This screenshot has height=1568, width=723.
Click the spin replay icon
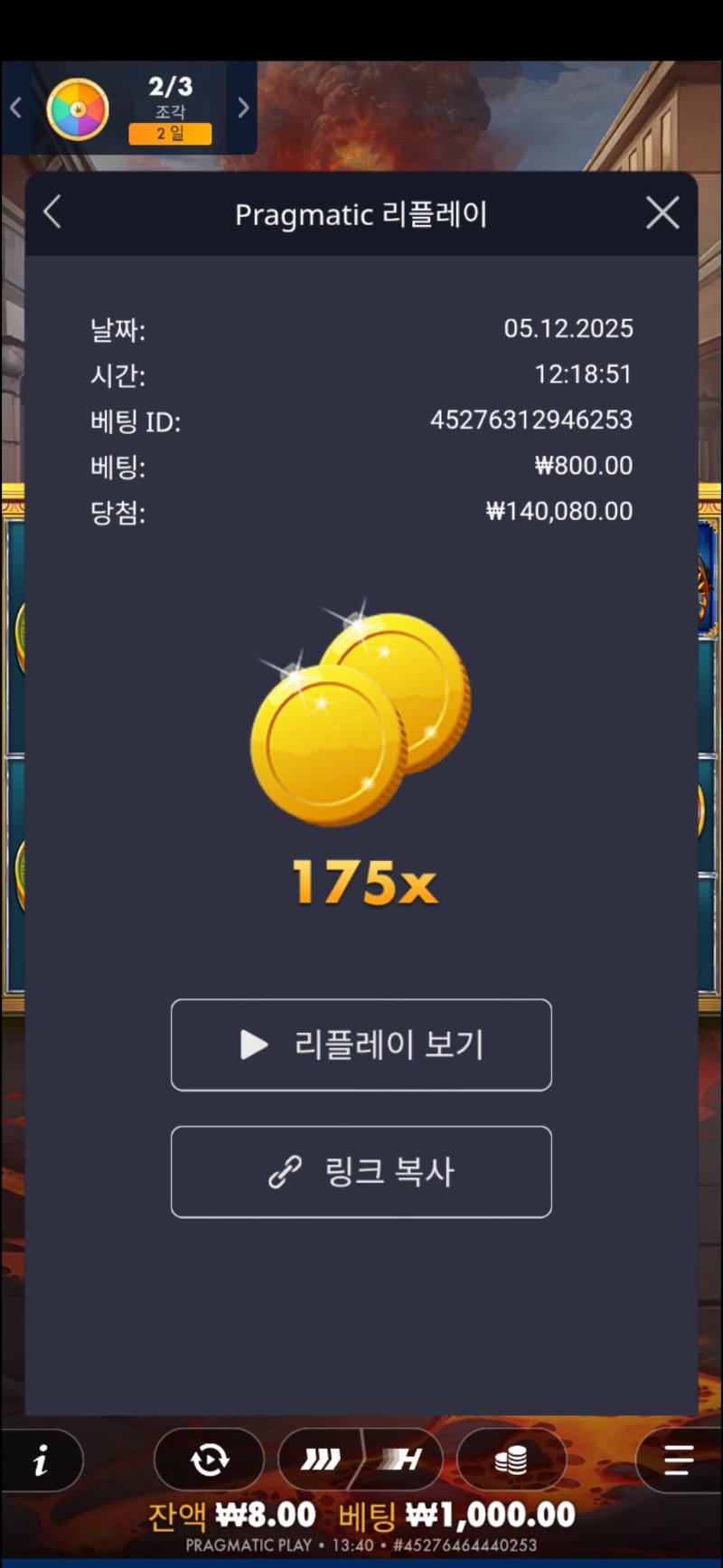(211, 1459)
